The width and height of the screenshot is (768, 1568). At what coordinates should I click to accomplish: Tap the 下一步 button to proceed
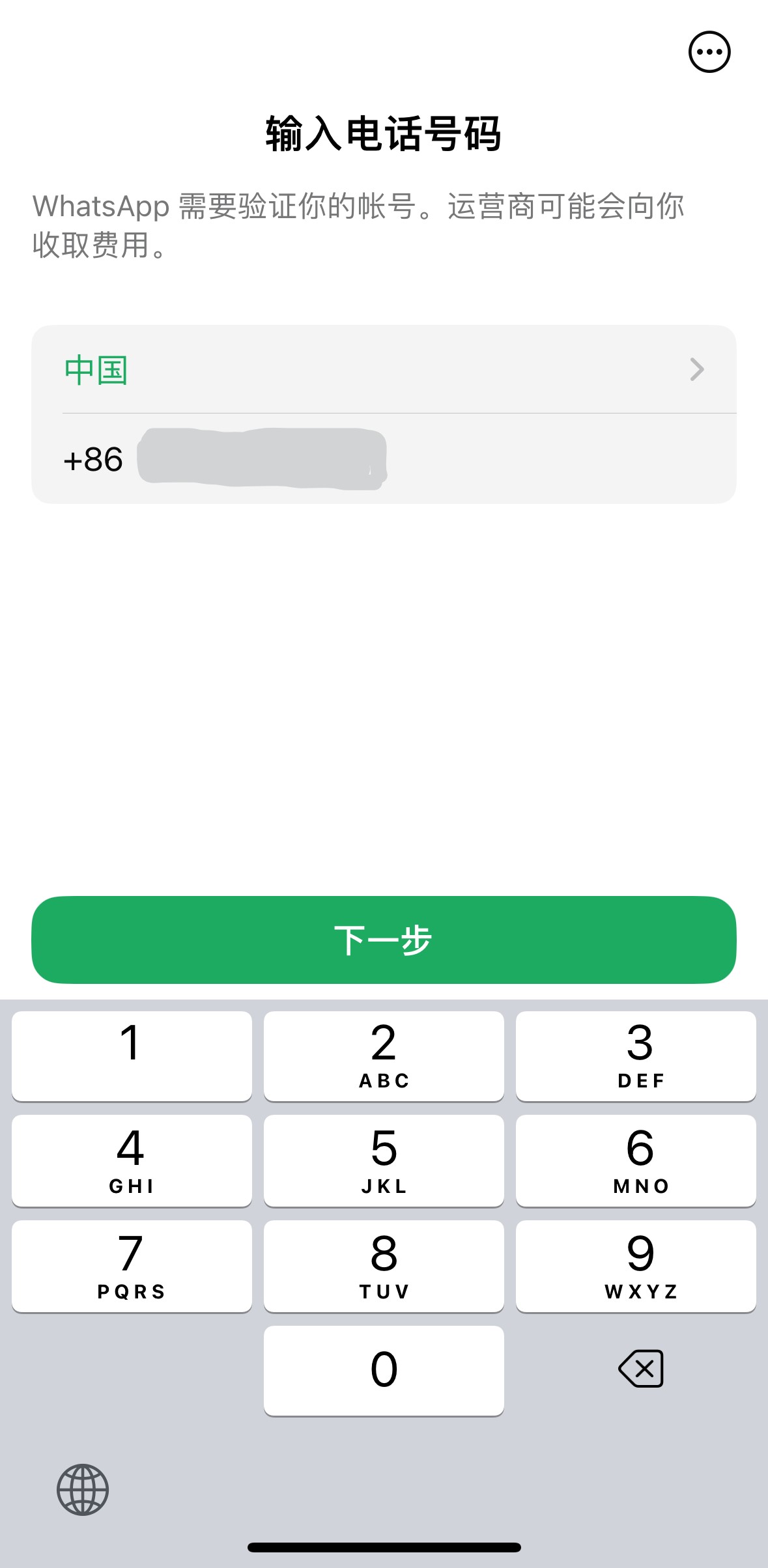click(384, 940)
